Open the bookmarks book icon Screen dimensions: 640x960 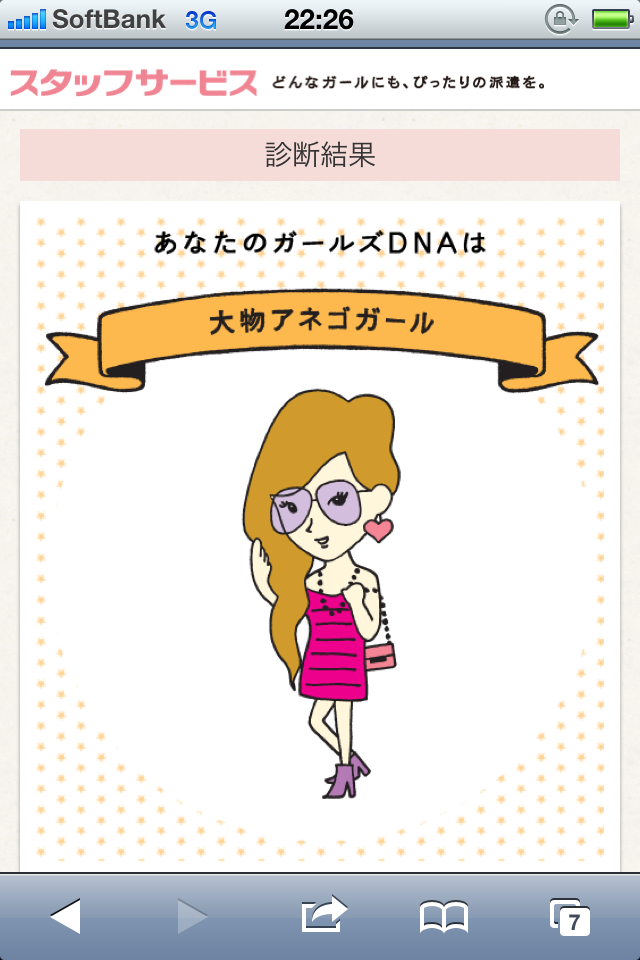point(444,916)
